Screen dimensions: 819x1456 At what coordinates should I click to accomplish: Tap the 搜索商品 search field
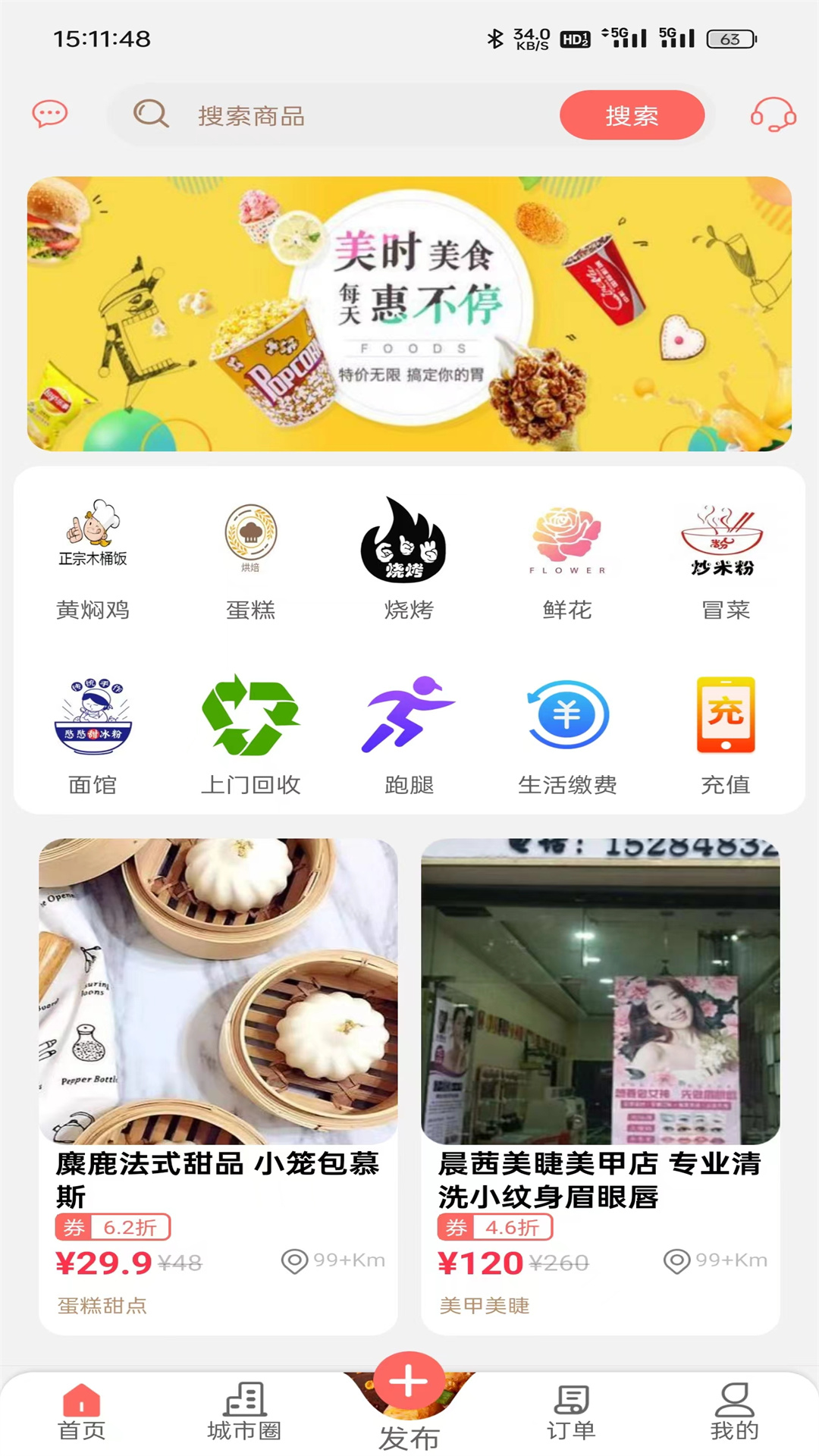coord(341,115)
